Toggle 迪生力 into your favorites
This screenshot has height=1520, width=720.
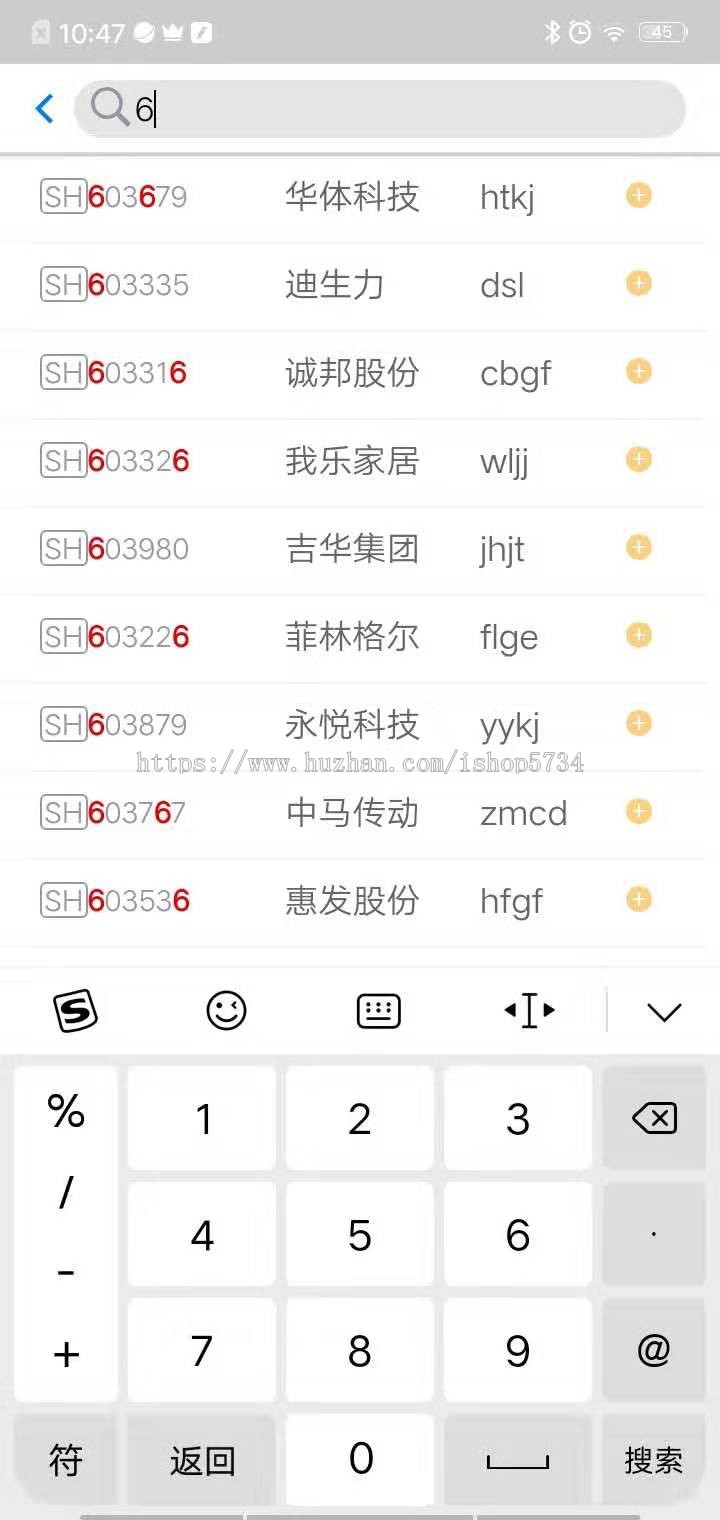coord(637,283)
